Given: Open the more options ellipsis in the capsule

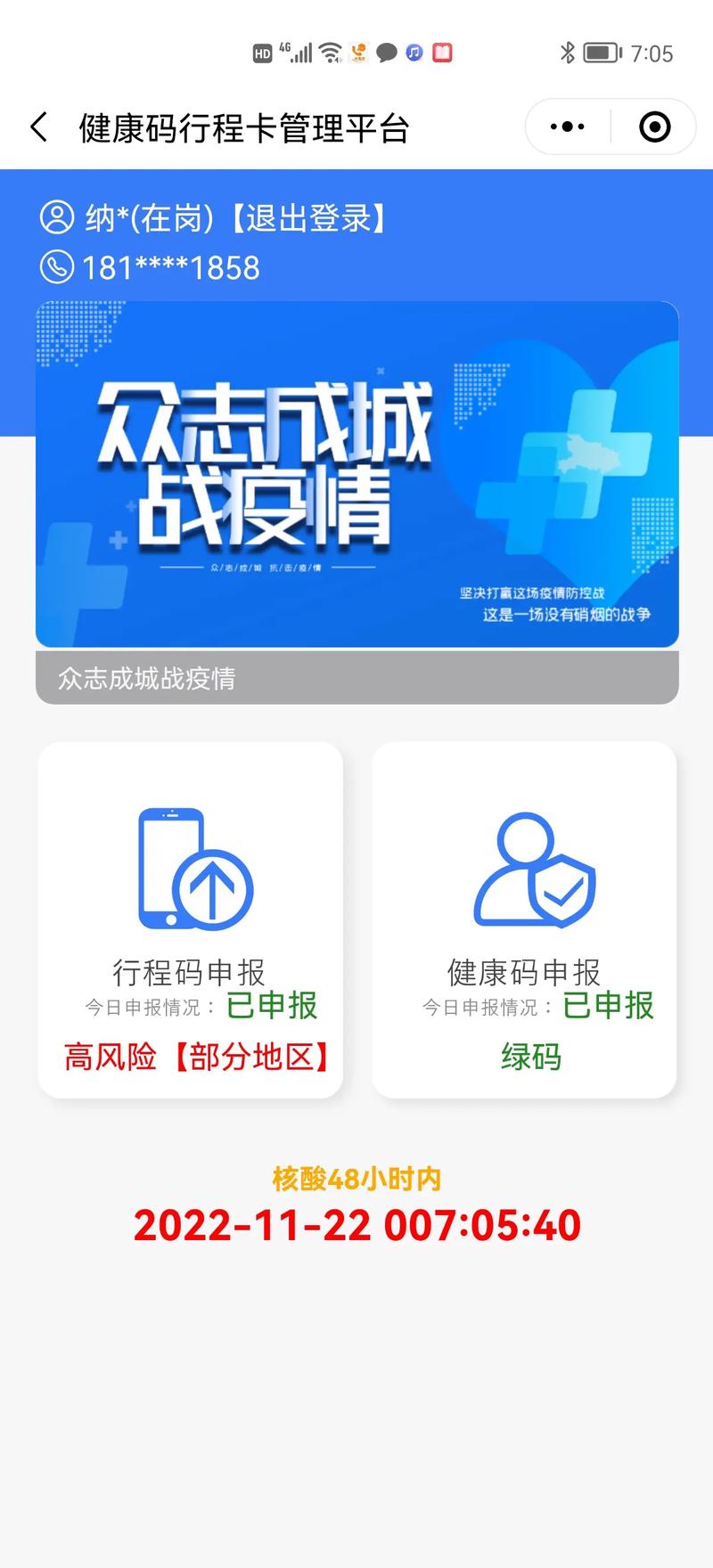Looking at the screenshot, I should coord(565,127).
